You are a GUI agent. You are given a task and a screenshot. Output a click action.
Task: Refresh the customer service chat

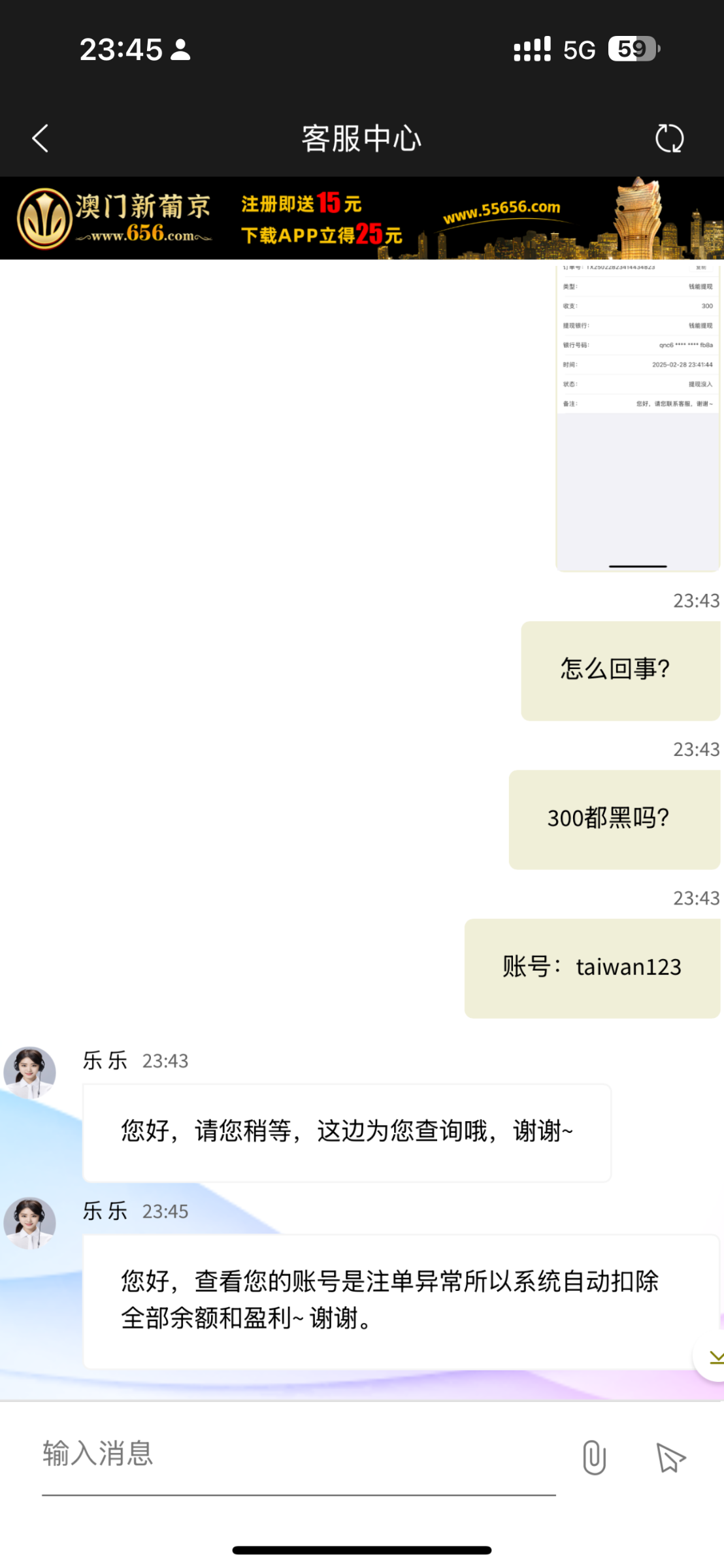(669, 139)
